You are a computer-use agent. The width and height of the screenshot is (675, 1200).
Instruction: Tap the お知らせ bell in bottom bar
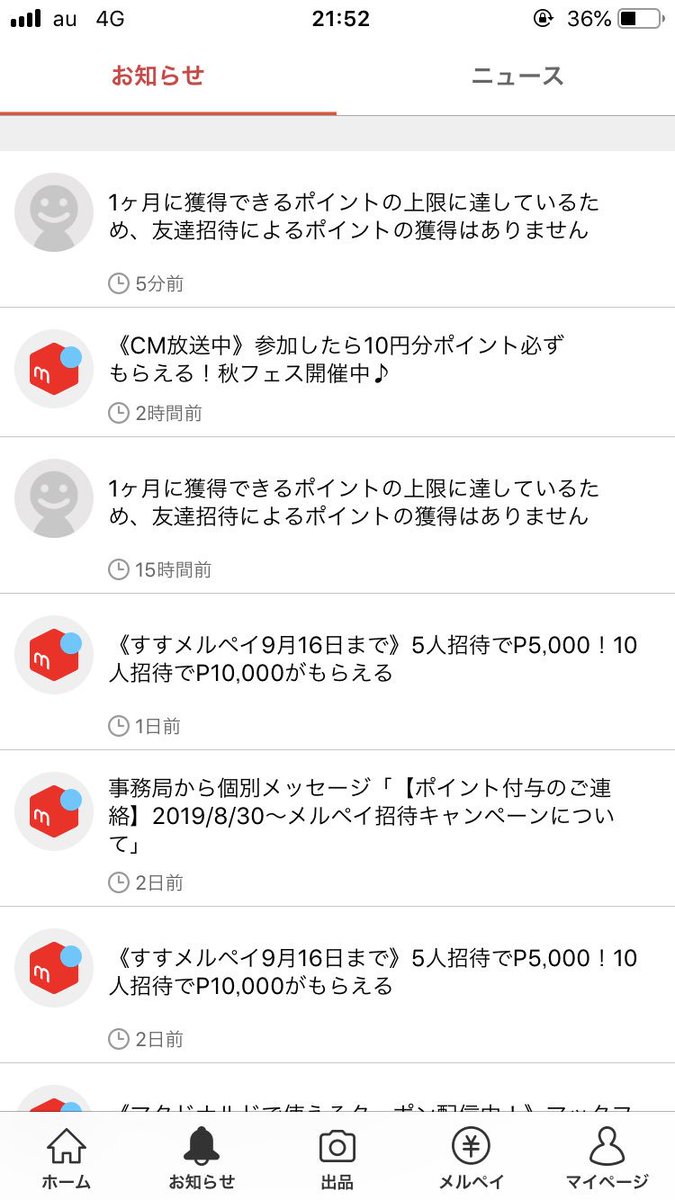click(202, 1157)
